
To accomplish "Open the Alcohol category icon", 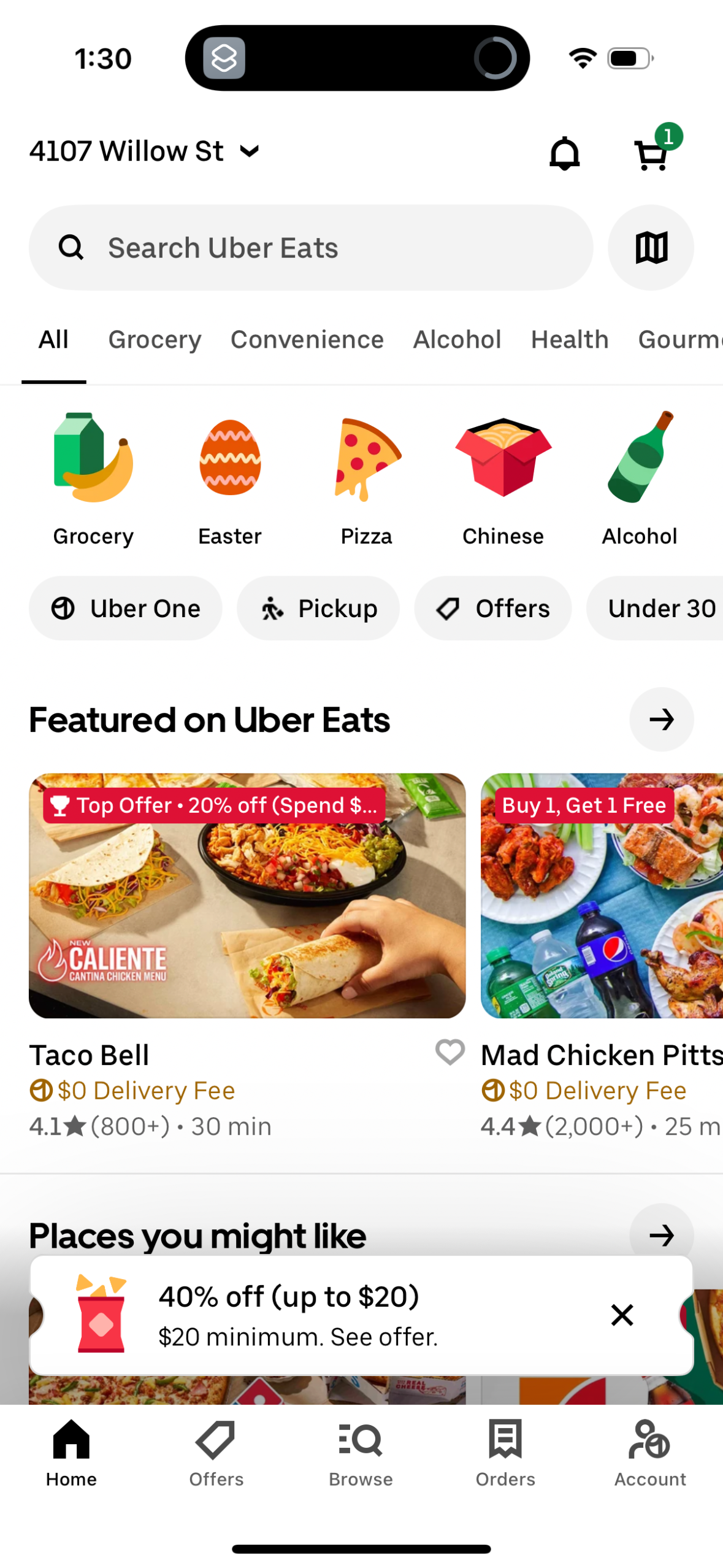I will (638, 460).
